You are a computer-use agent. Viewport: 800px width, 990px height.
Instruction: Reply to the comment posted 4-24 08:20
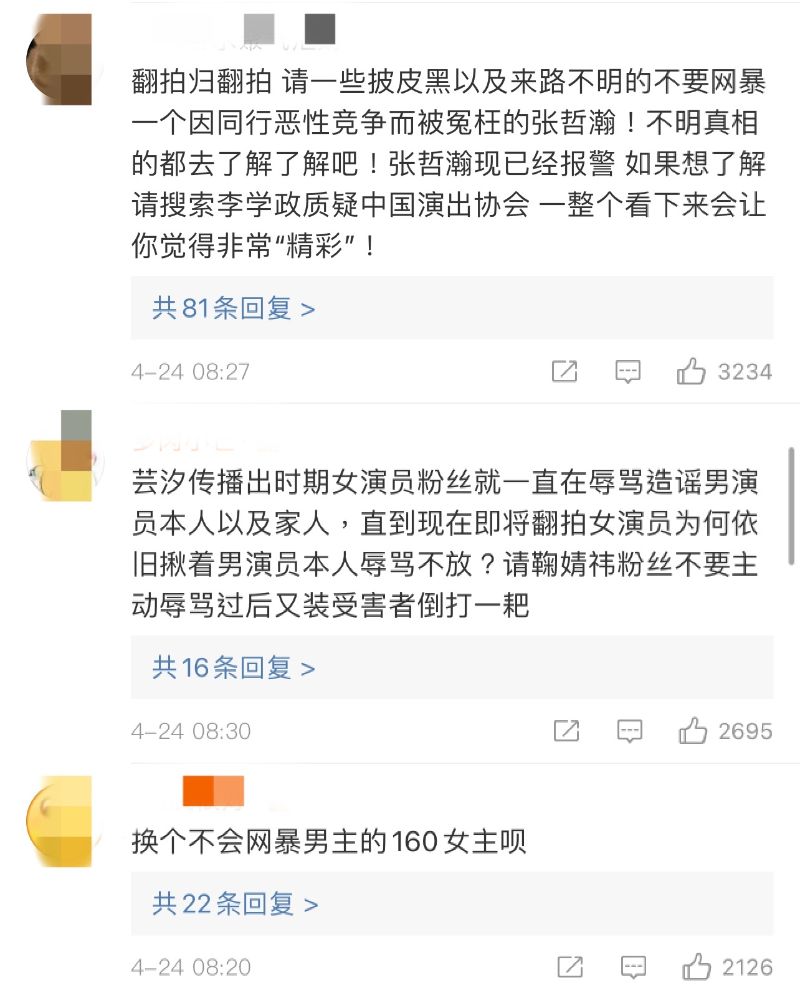(x=632, y=967)
